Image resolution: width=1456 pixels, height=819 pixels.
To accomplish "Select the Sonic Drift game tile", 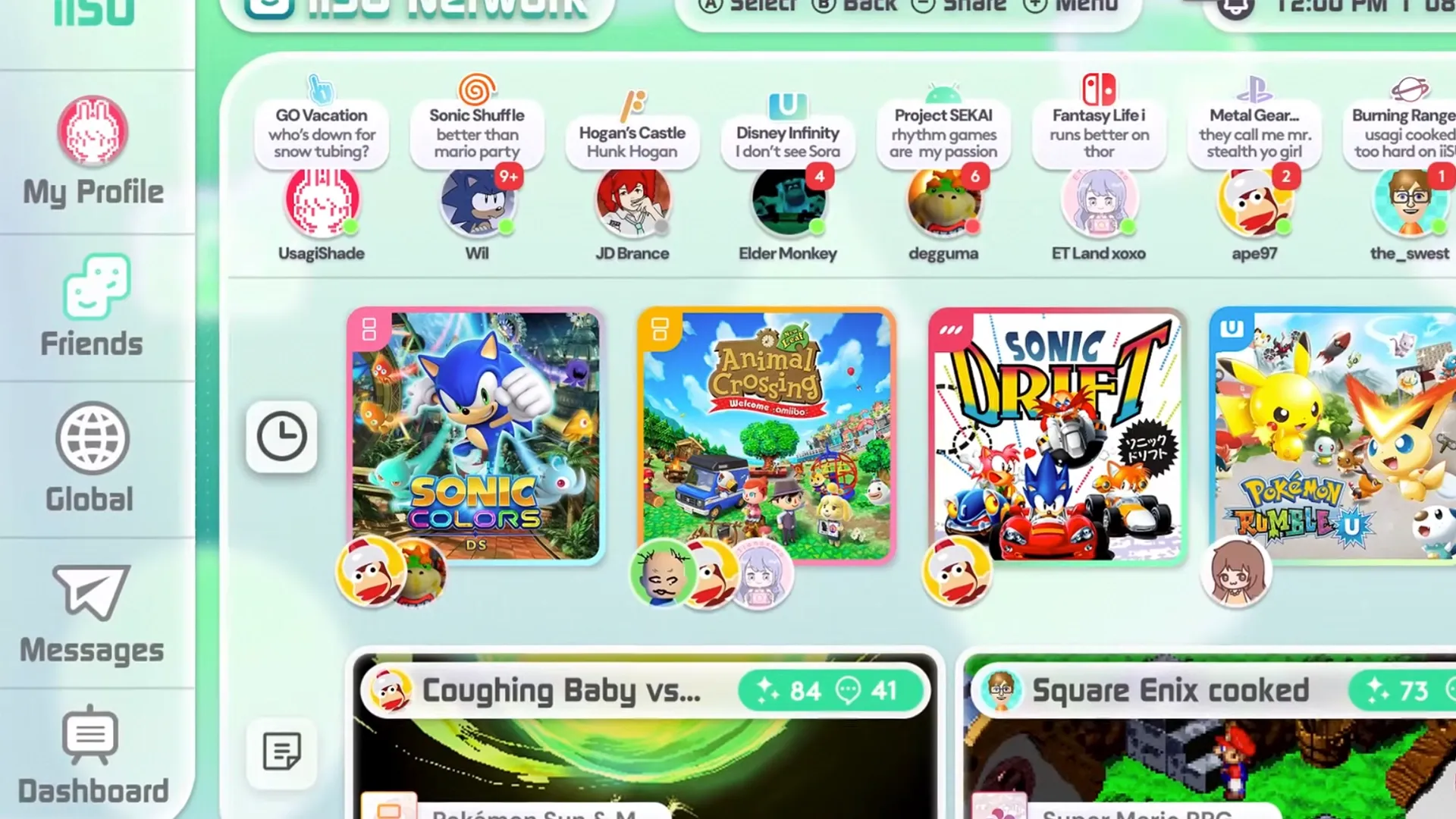I will pyautogui.click(x=1057, y=435).
